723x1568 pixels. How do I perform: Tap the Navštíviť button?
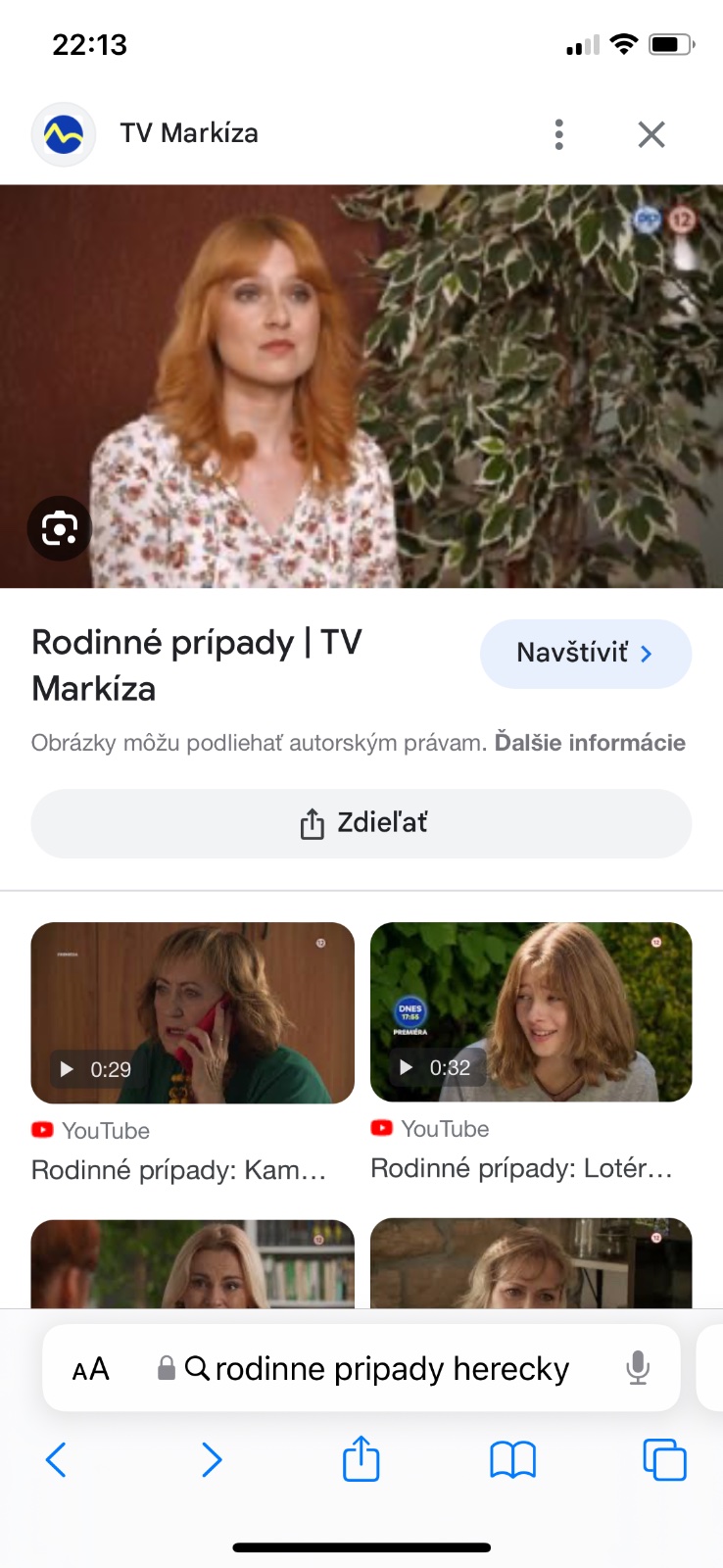[585, 654]
